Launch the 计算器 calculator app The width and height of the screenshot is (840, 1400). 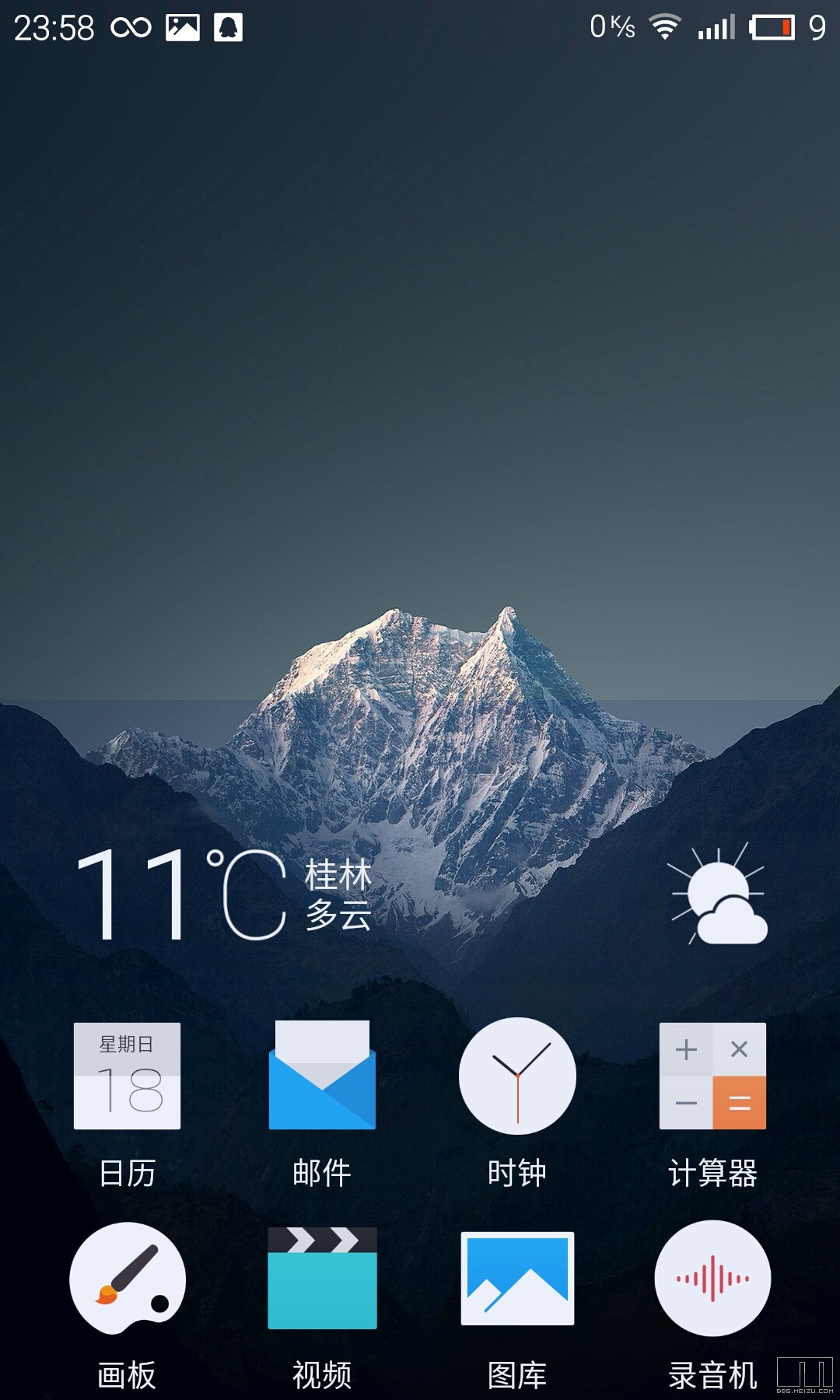[x=712, y=1076]
